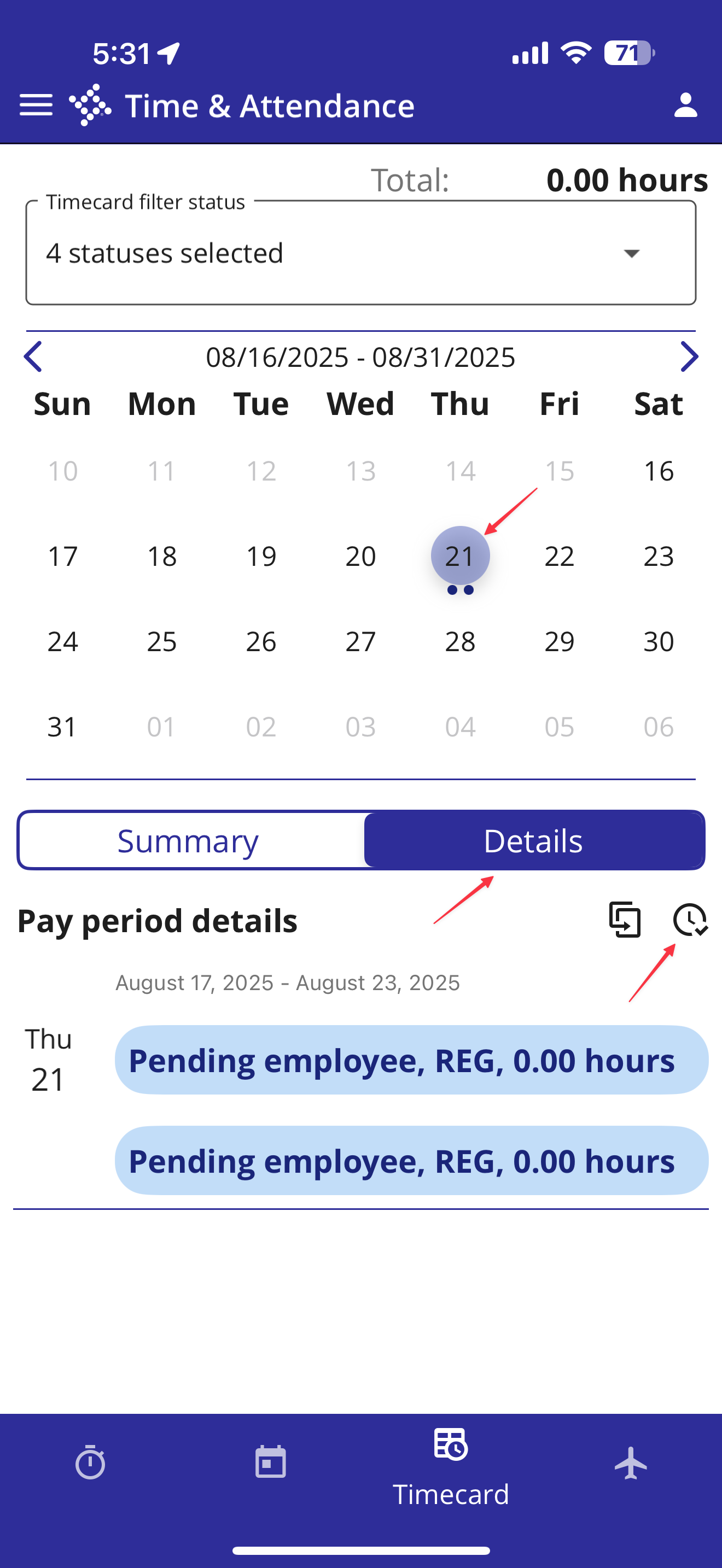Switch to the Summary view

pyautogui.click(x=188, y=841)
